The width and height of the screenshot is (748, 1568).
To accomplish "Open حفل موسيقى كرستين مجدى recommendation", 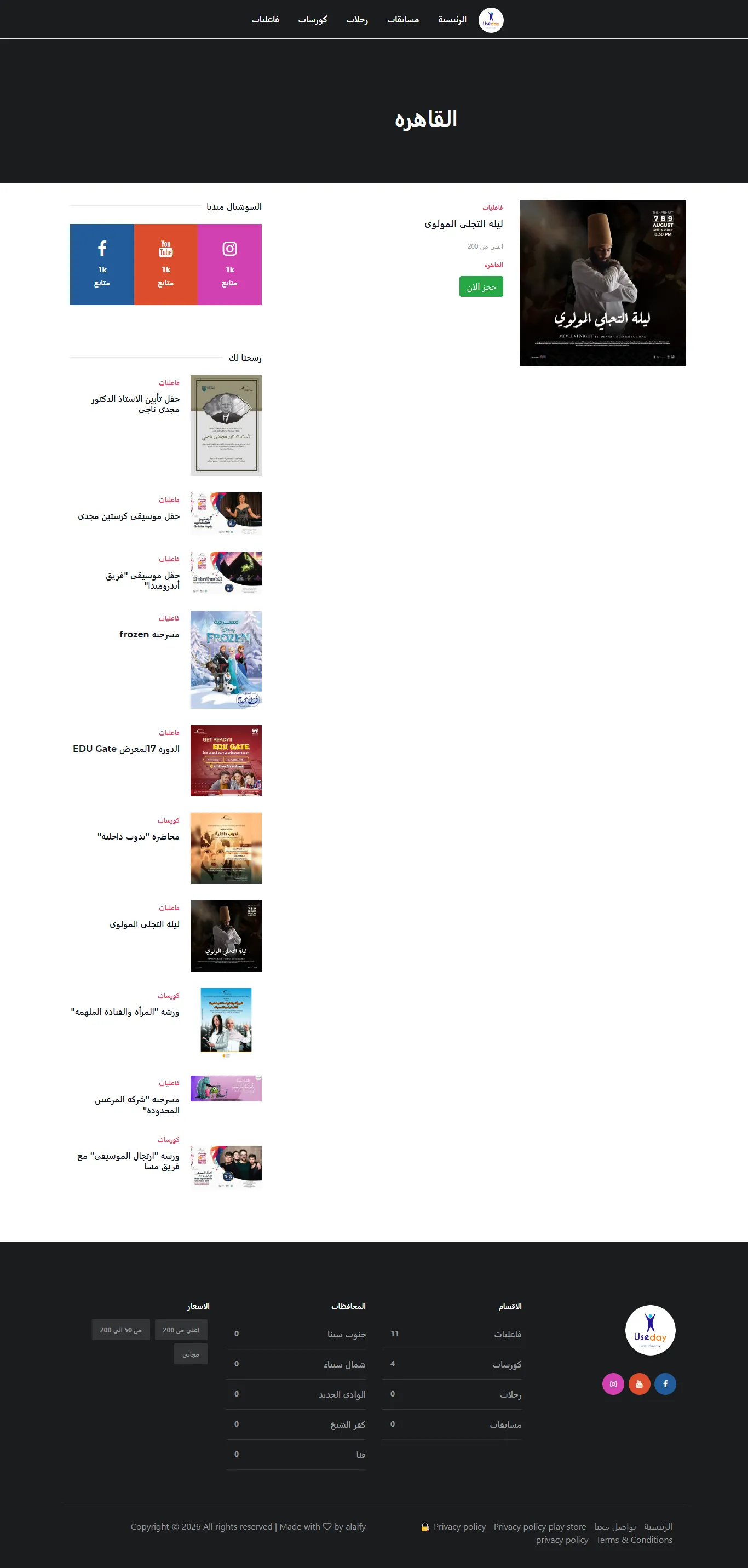I will click(129, 516).
